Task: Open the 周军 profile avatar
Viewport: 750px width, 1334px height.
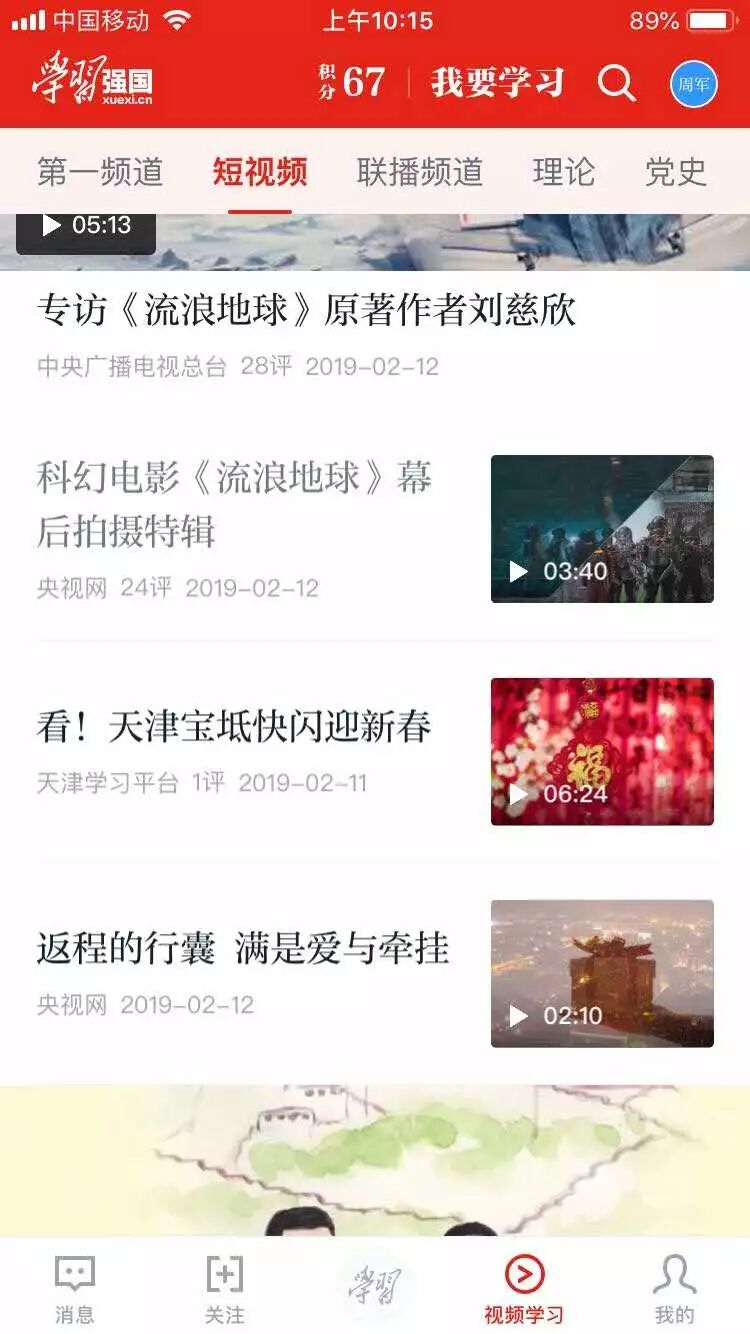Action: 693,84
